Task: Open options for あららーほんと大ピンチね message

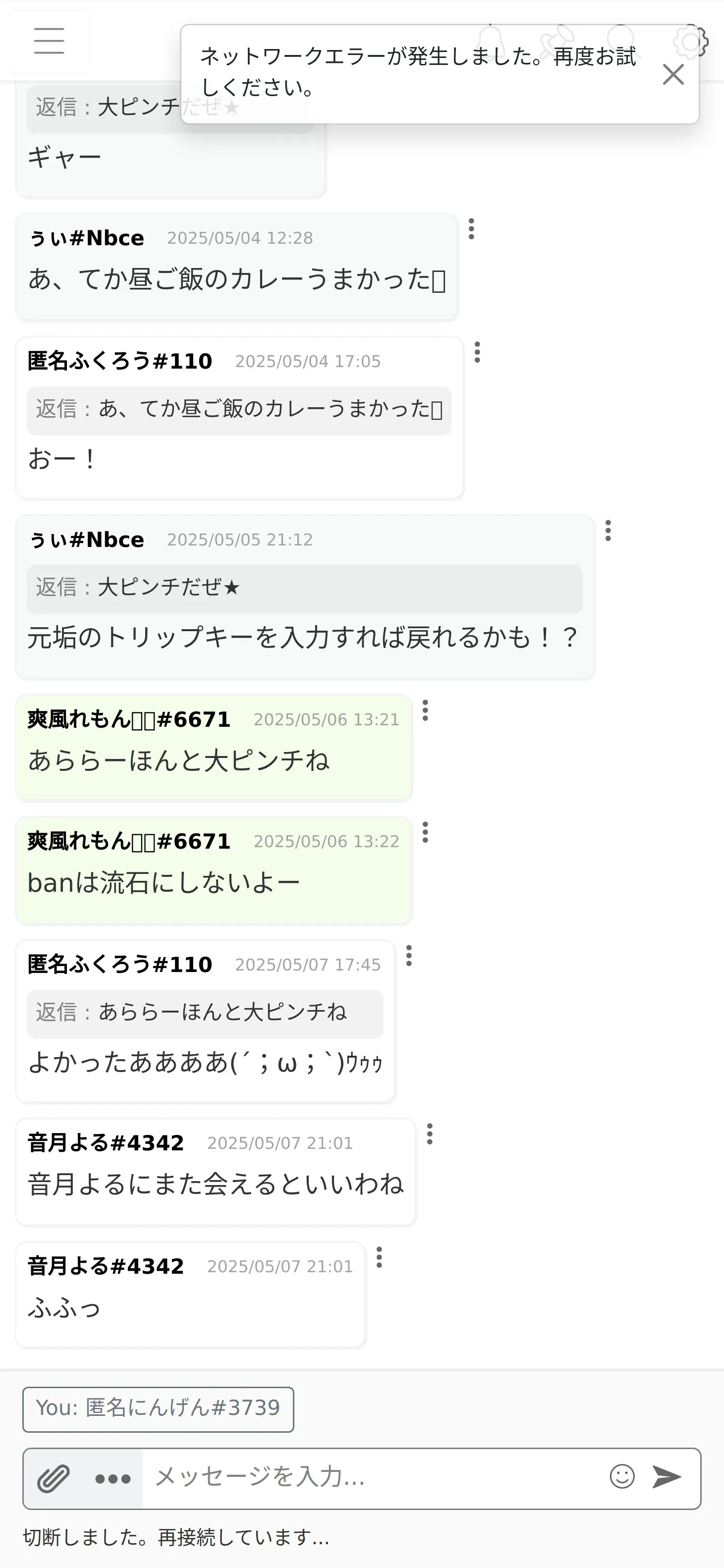Action: point(426,710)
